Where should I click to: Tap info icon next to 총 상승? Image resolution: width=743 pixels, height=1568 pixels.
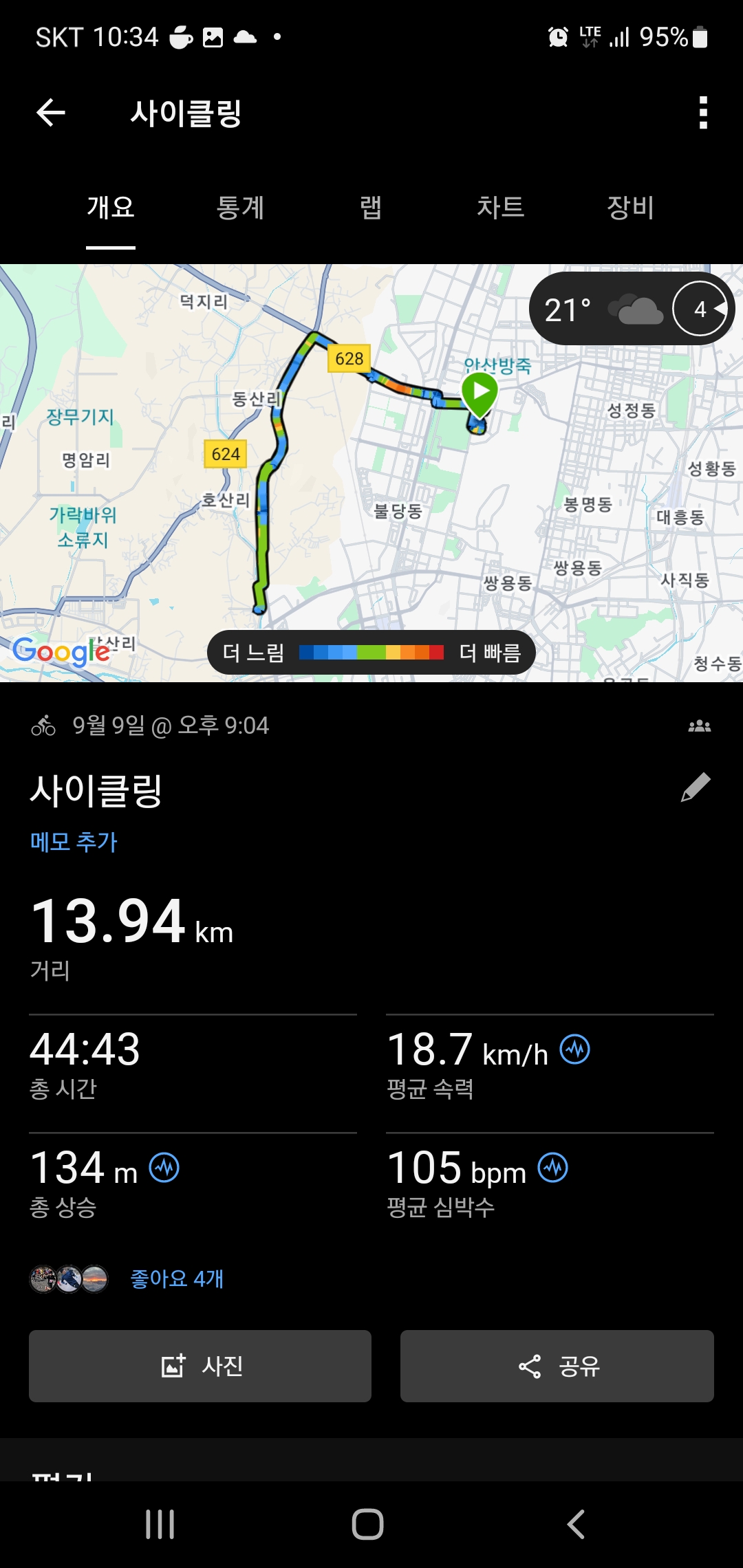164,1168
